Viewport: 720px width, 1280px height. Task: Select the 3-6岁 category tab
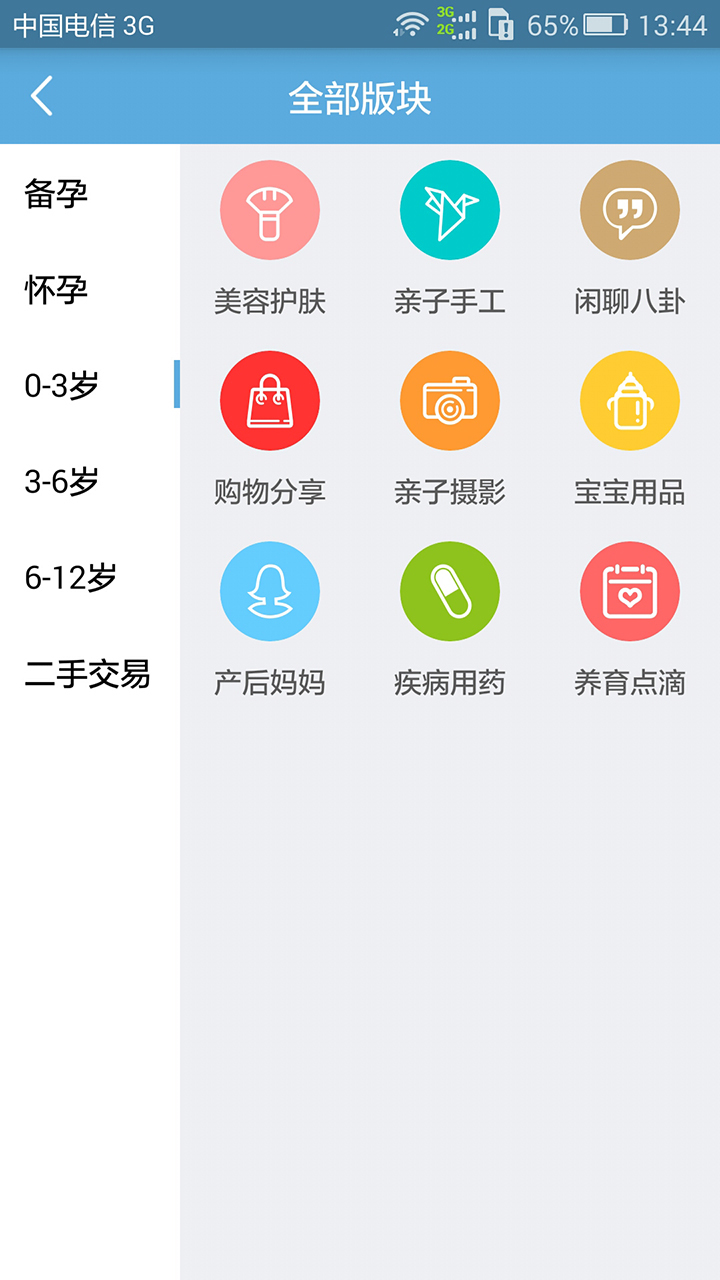[x=58, y=480]
